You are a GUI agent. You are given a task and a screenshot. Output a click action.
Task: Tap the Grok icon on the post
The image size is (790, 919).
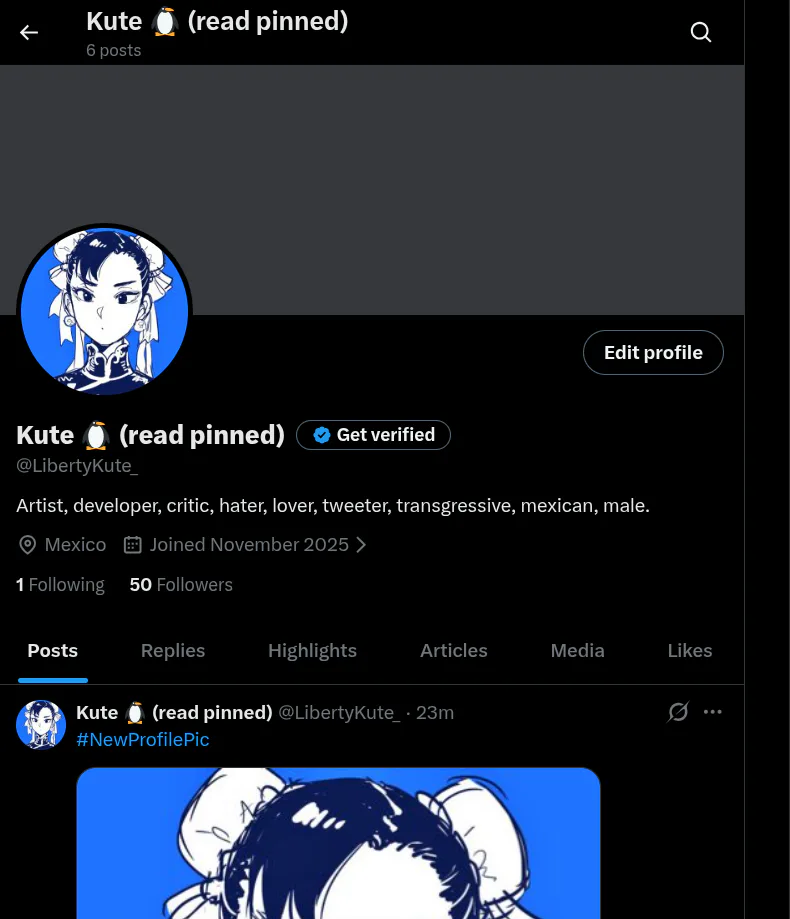(x=678, y=712)
